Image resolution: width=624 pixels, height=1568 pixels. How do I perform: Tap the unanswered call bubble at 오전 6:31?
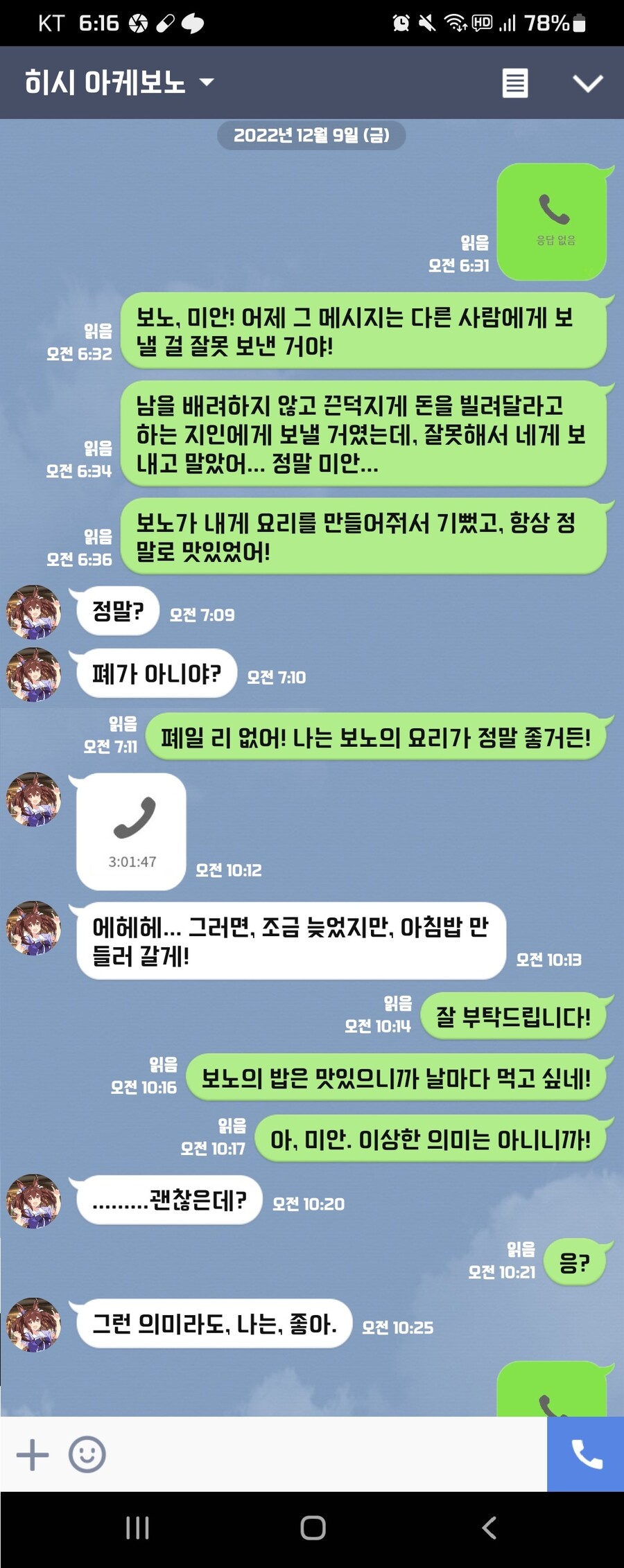552,222
